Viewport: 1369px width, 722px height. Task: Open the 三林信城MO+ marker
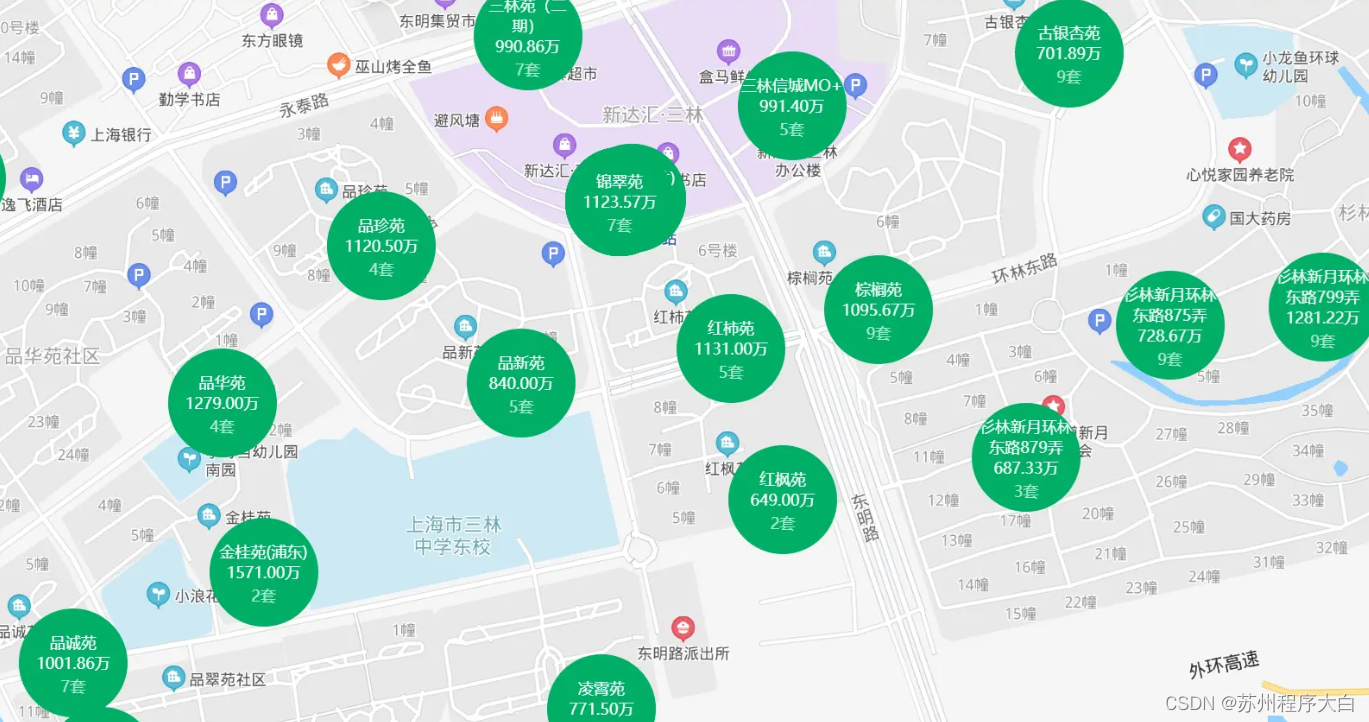pyautogui.click(x=791, y=106)
